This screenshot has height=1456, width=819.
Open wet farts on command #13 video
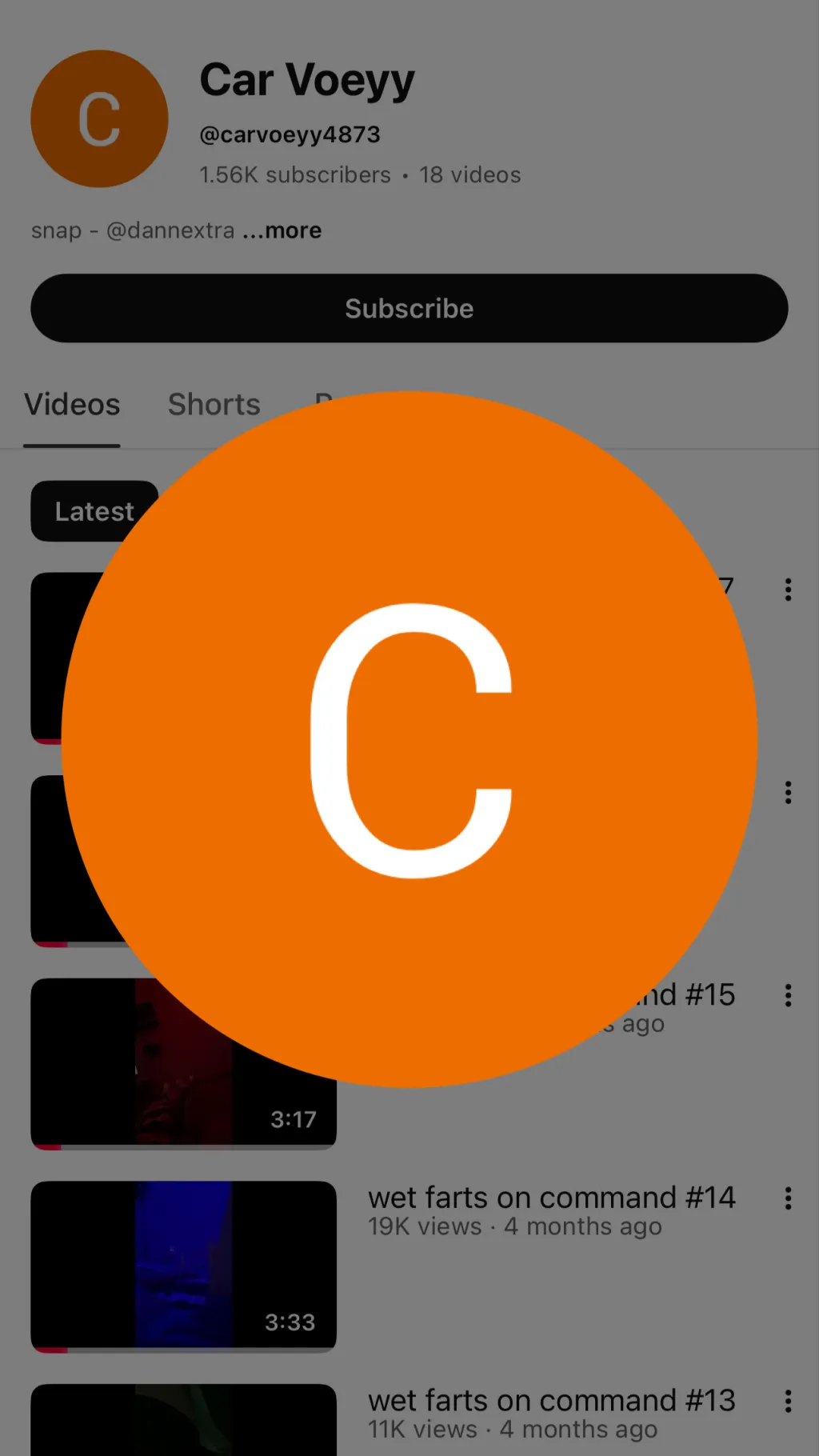[551, 1401]
